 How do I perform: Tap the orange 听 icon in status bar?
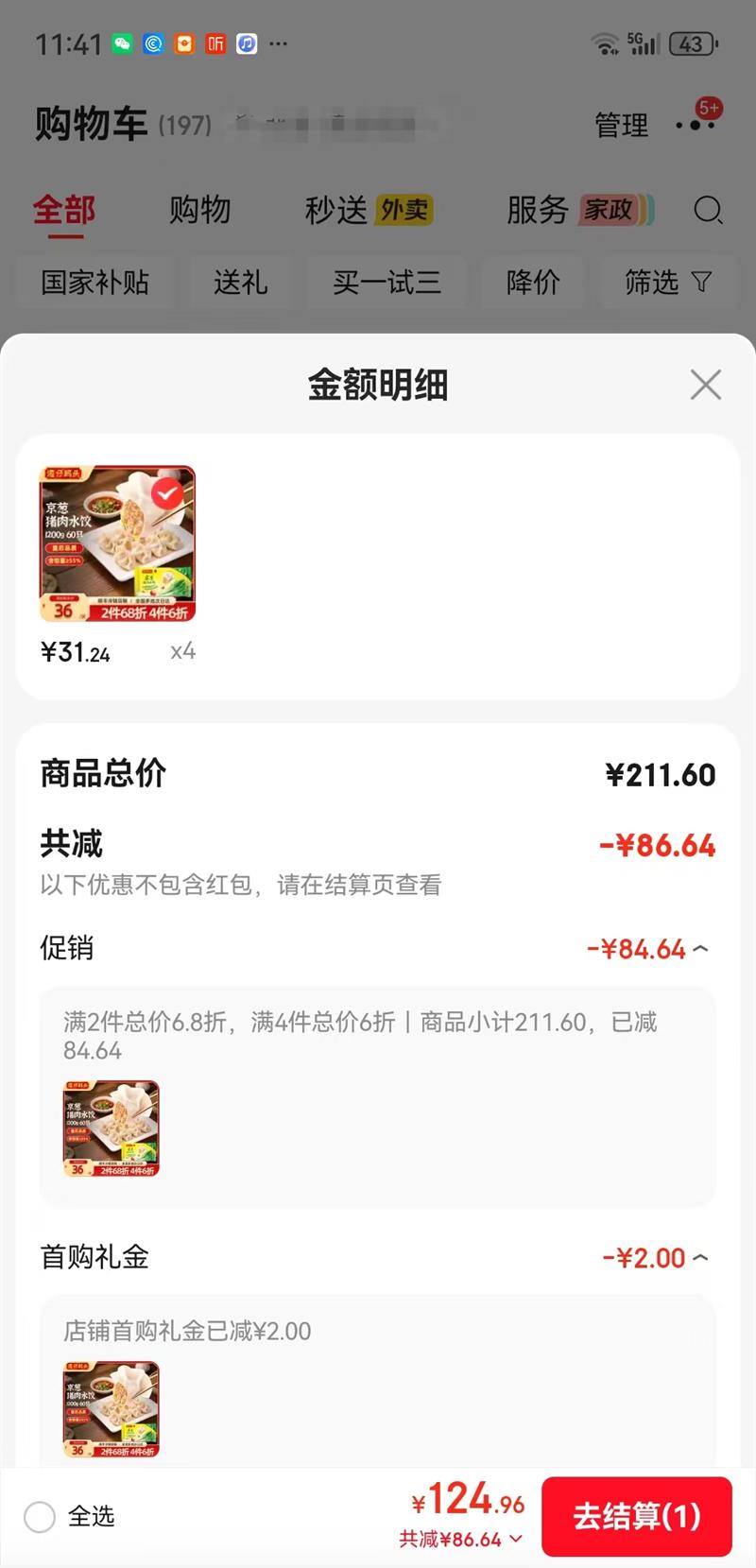point(215,43)
